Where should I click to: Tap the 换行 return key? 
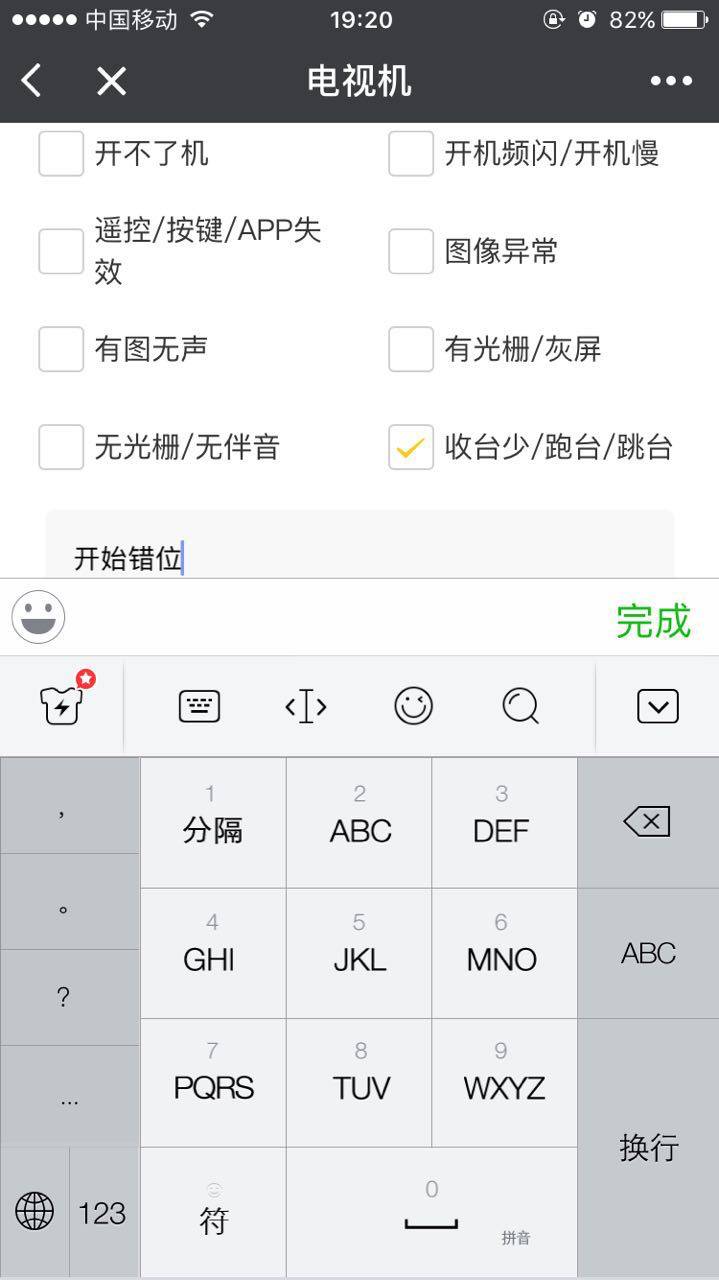tap(648, 1147)
